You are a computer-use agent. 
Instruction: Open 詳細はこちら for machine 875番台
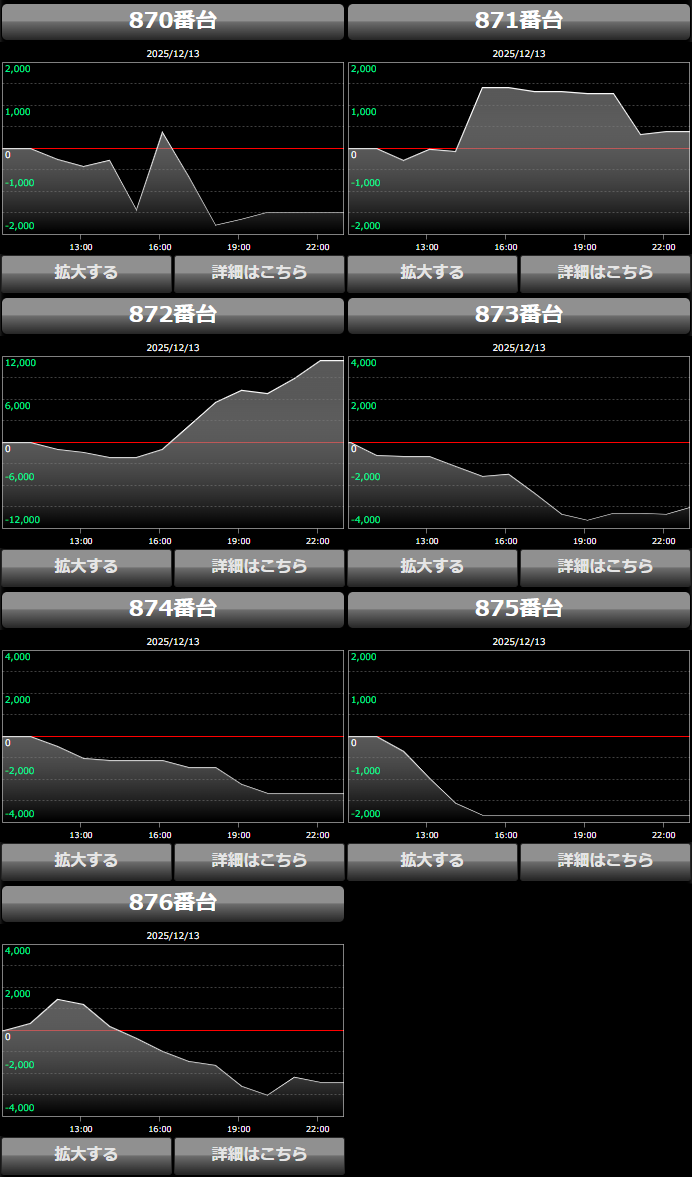[x=605, y=861]
